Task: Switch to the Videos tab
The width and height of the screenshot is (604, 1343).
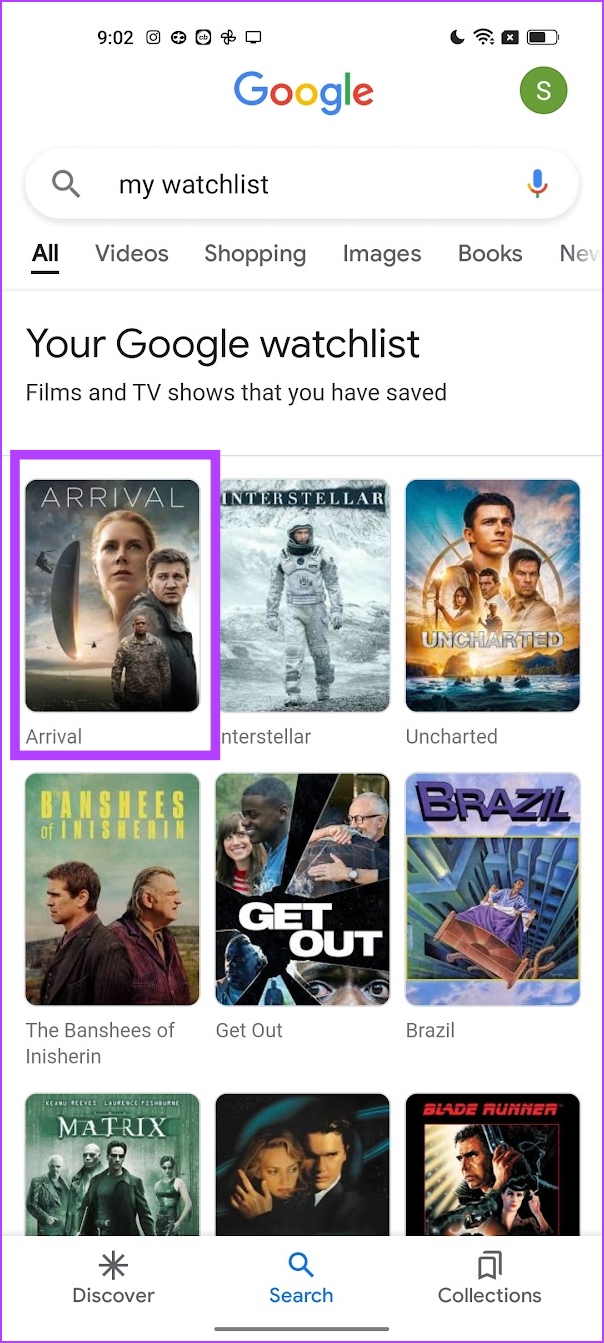Action: 132,254
